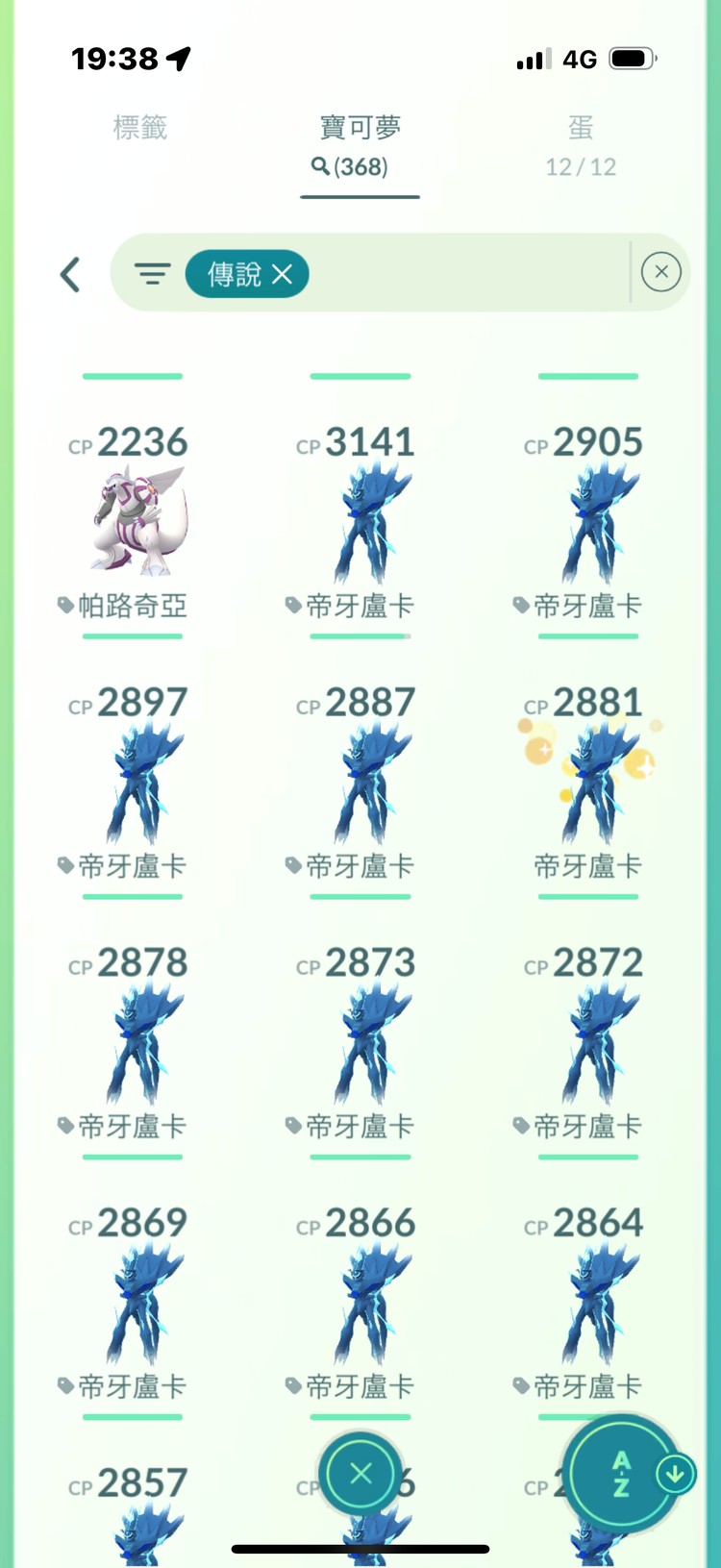Image resolution: width=721 pixels, height=1568 pixels.
Task: Open 帕路奇亞 with CP 2236
Action: [133, 519]
